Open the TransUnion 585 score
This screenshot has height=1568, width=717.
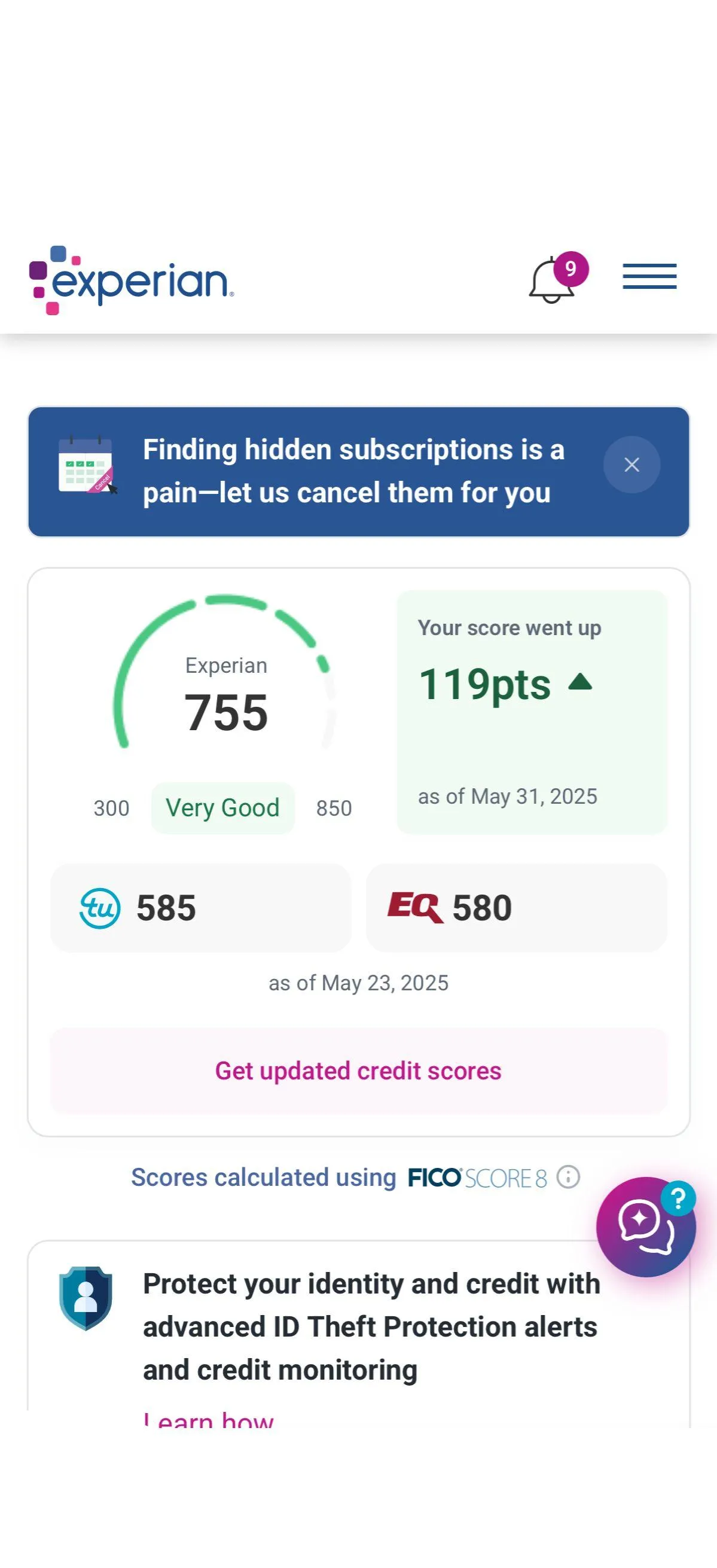[200, 908]
